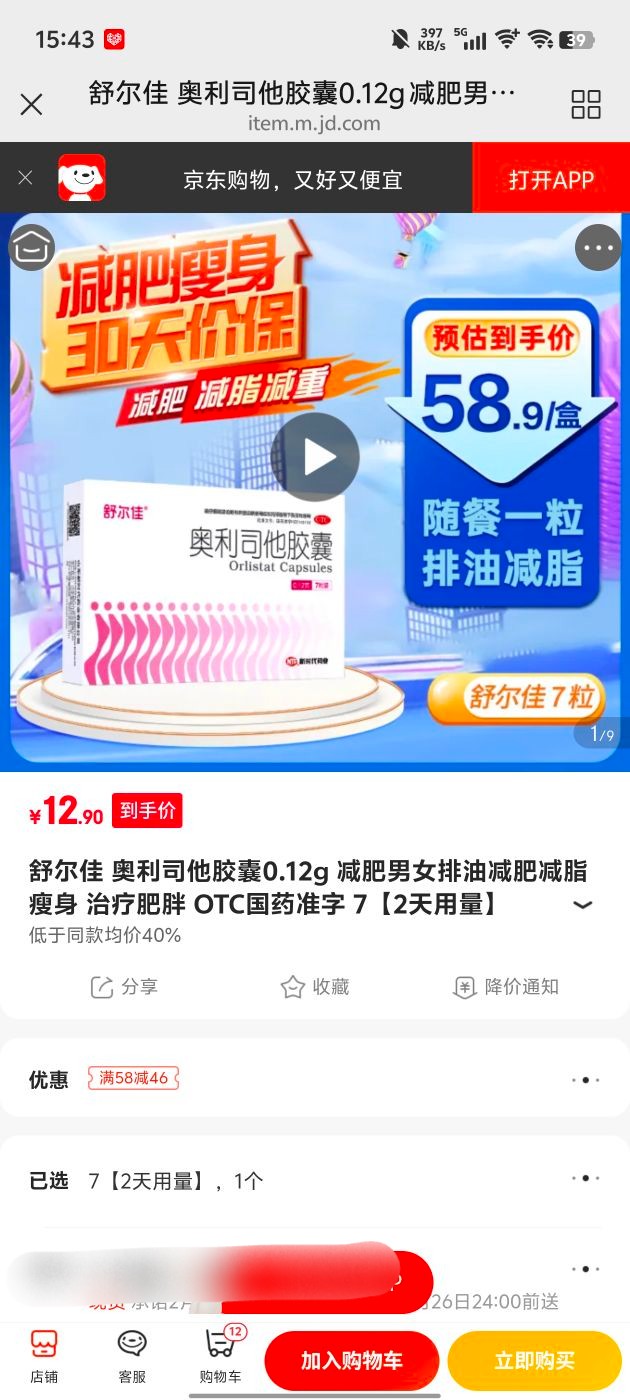Open the three-dot more options

(x=598, y=248)
